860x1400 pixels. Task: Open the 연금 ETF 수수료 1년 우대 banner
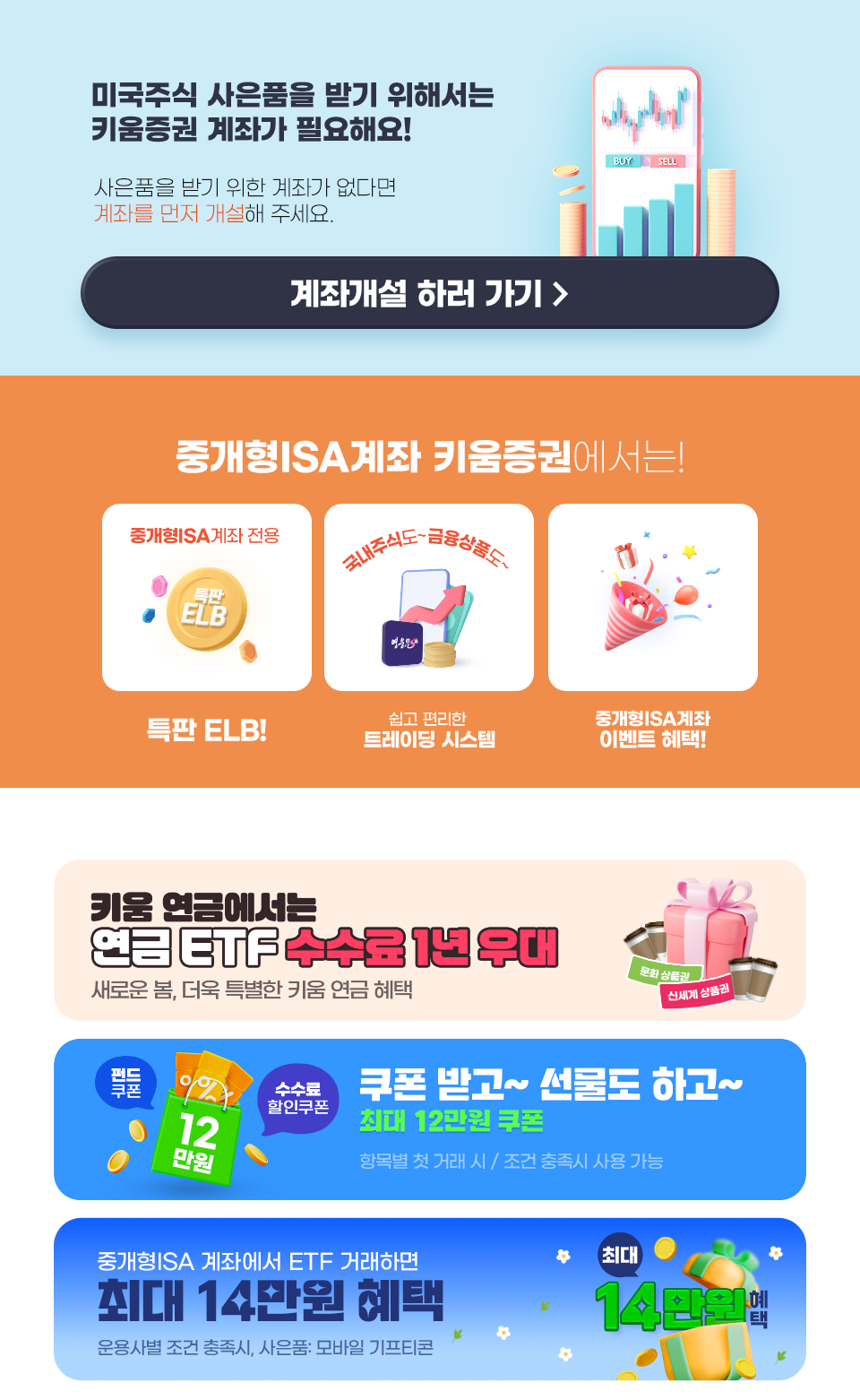pyautogui.click(x=429, y=940)
